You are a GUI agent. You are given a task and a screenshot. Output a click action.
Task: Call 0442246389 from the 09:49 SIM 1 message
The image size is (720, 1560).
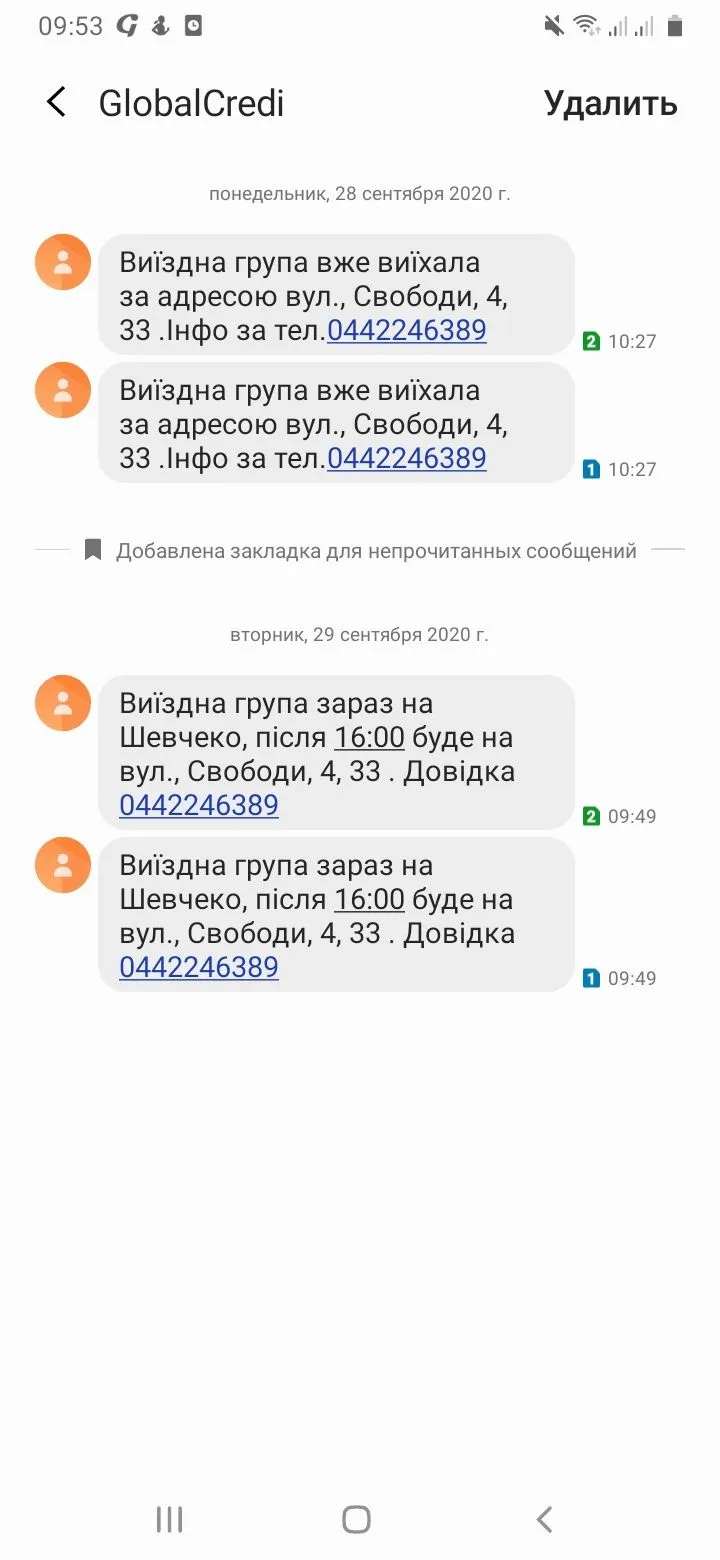click(x=198, y=967)
